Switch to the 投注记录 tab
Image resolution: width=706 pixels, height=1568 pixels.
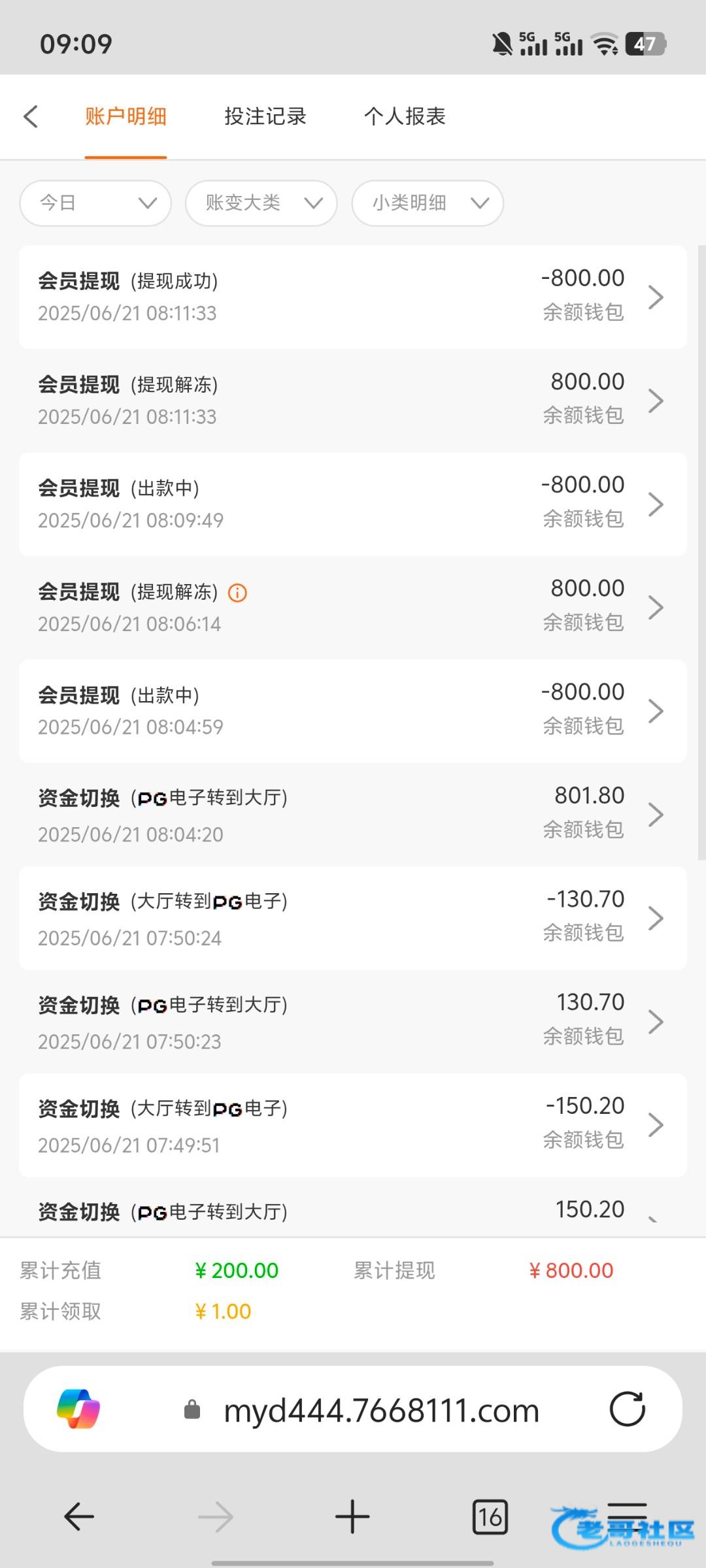click(x=265, y=117)
